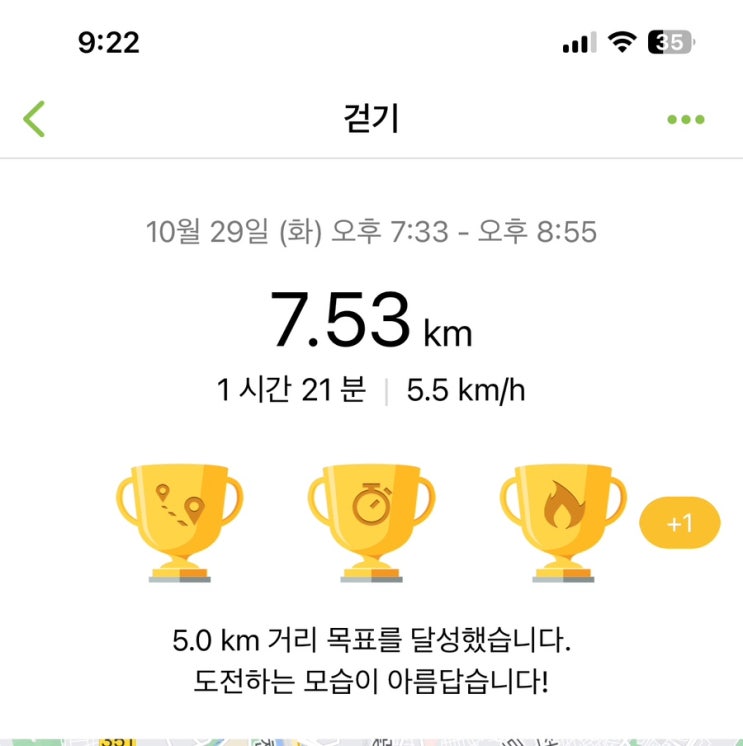Select the flame calorie trophy
The image size is (743, 746).
[x=563, y=523]
